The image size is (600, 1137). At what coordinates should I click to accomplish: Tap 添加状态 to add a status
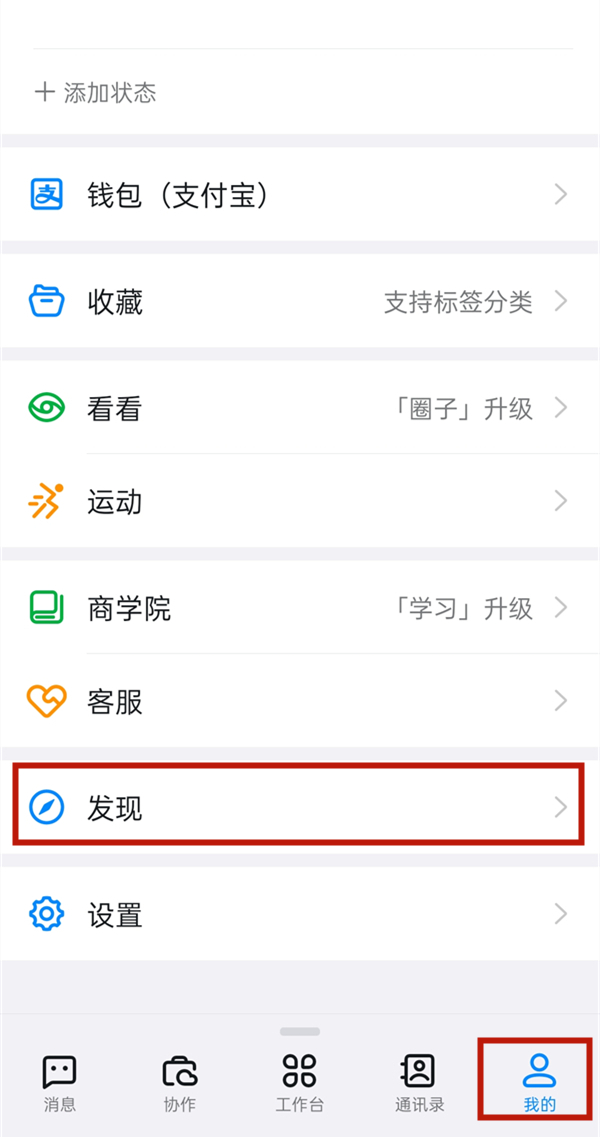point(97,93)
